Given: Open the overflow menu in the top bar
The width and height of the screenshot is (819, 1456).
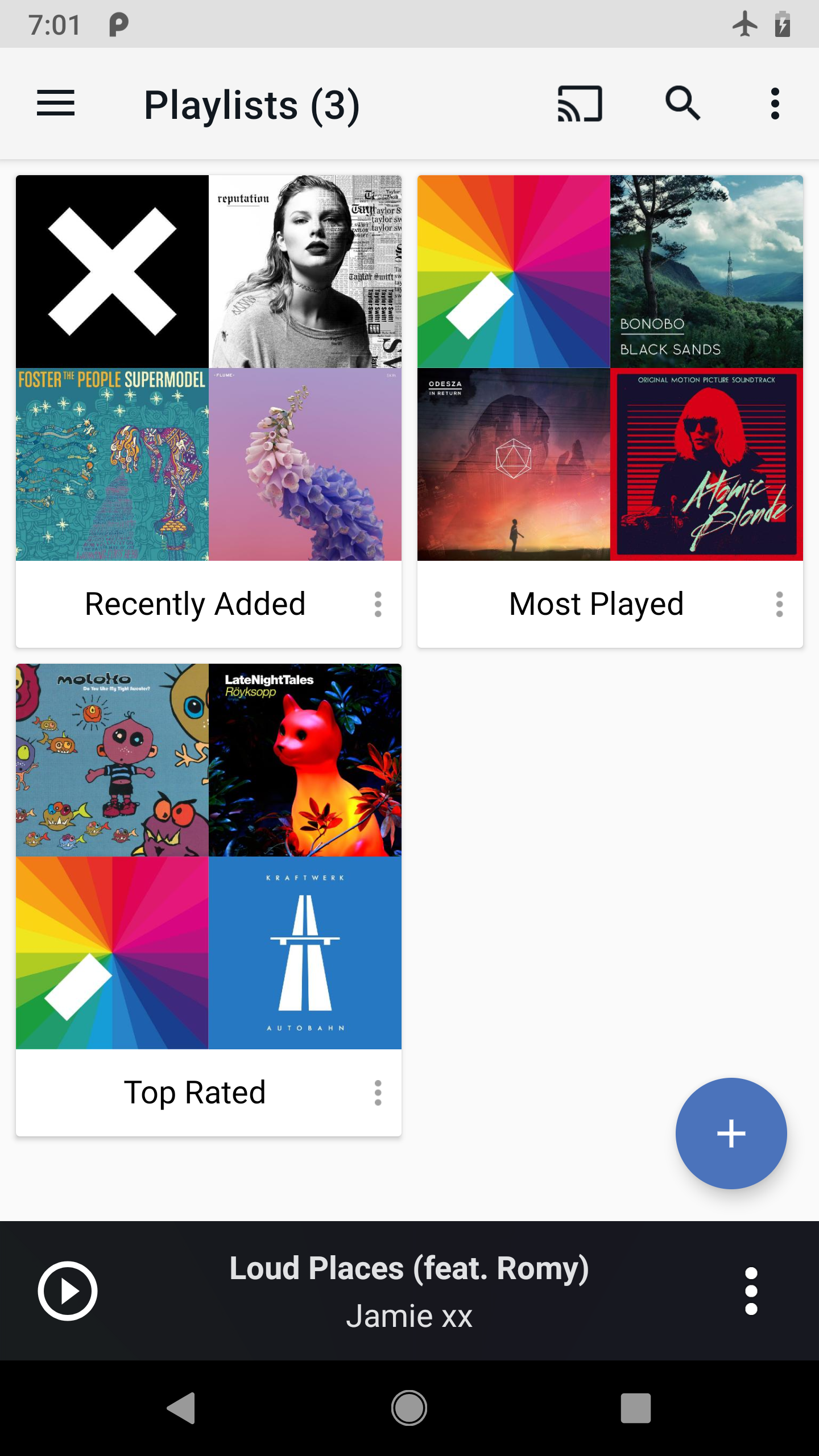Looking at the screenshot, I should pyautogui.click(x=776, y=104).
